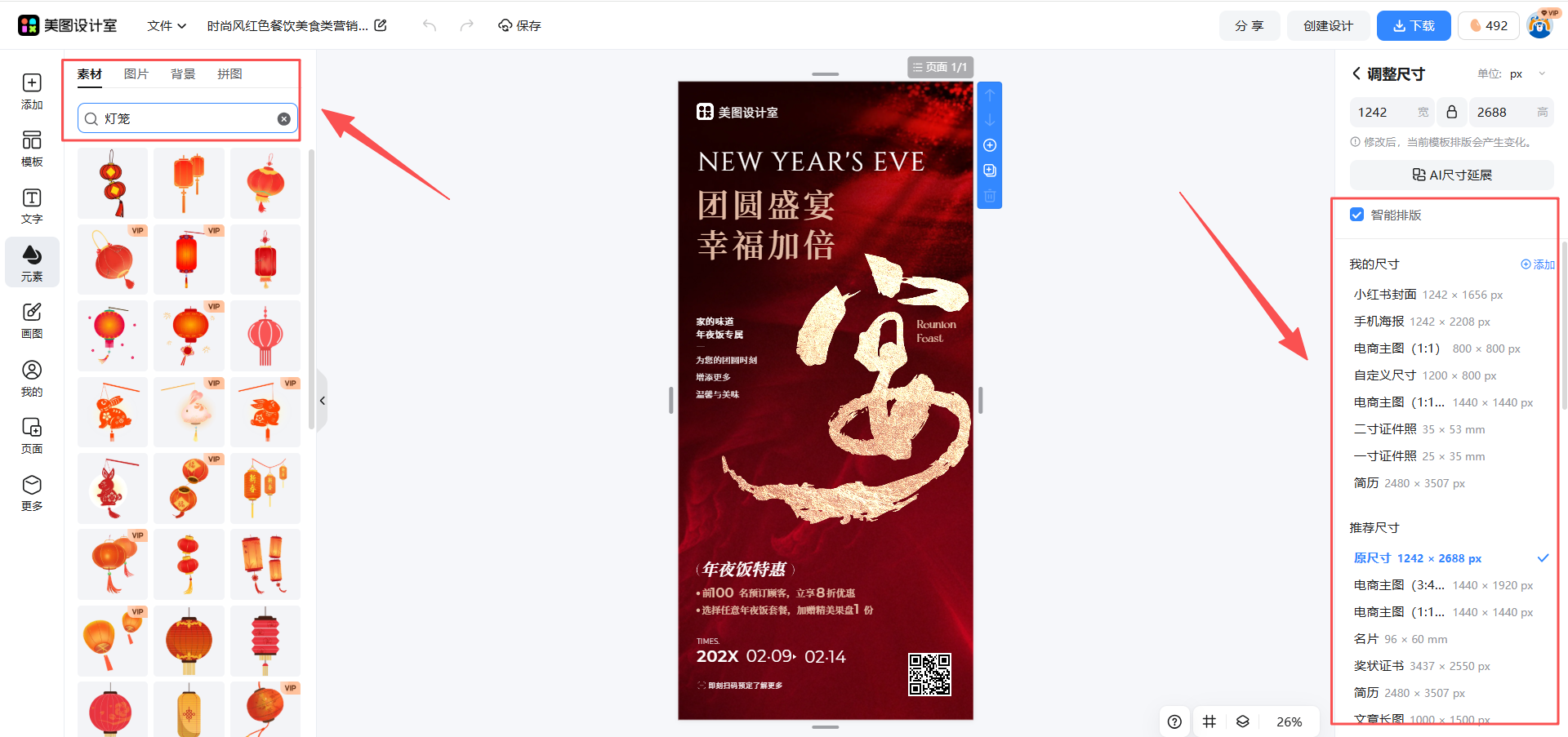Clear the 灯笼 search text
Image resolution: width=1568 pixels, height=737 pixels.
click(x=284, y=119)
